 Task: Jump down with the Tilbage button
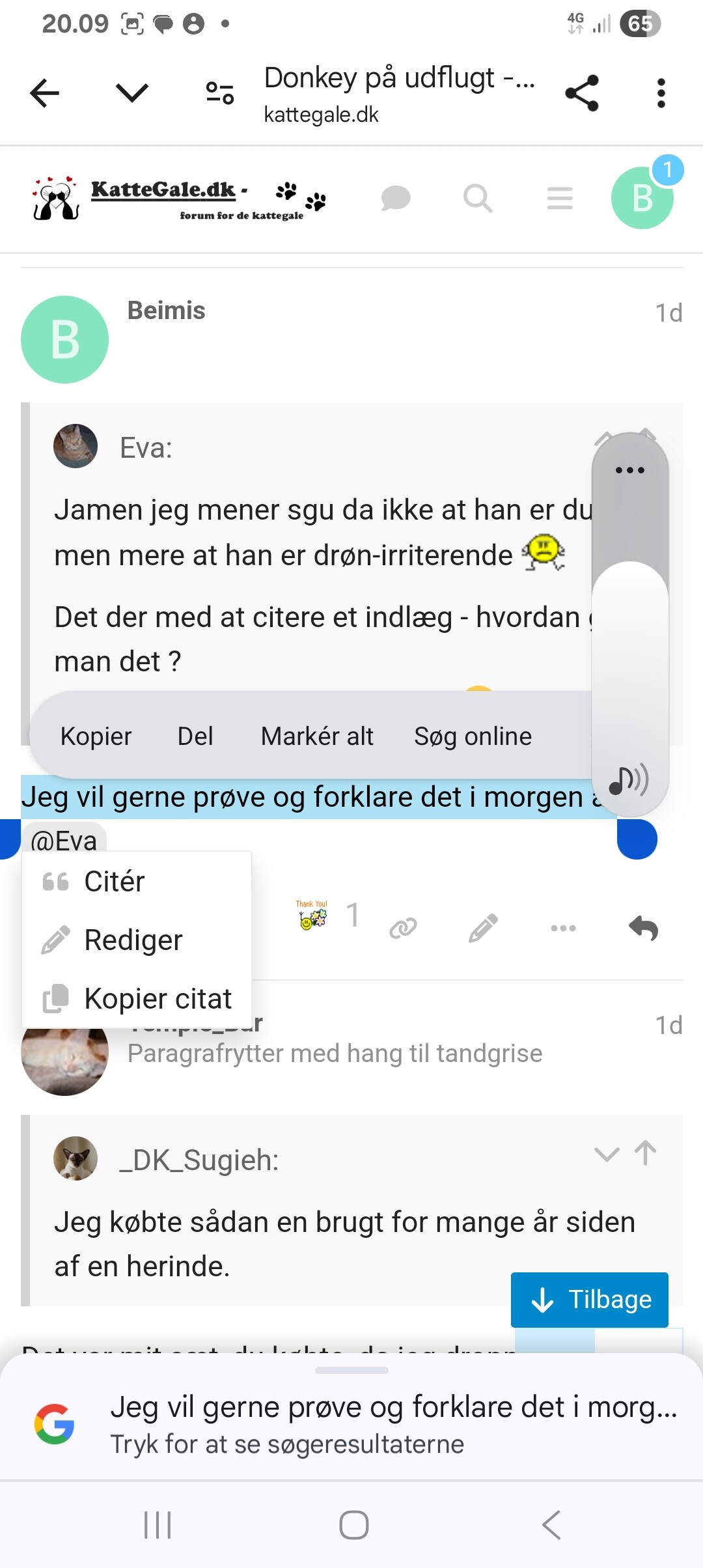tap(590, 1300)
